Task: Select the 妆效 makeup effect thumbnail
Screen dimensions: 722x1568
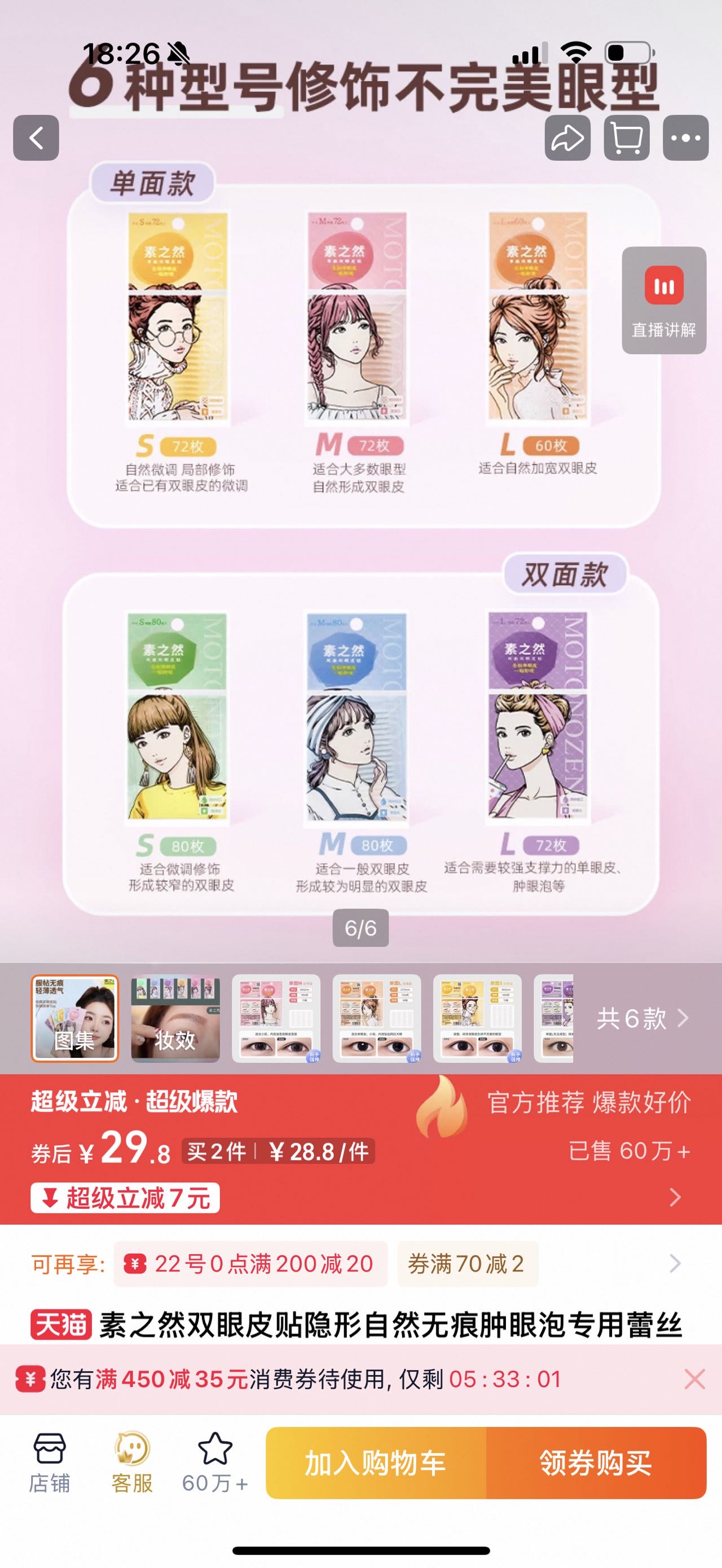Action: (x=175, y=1018)
